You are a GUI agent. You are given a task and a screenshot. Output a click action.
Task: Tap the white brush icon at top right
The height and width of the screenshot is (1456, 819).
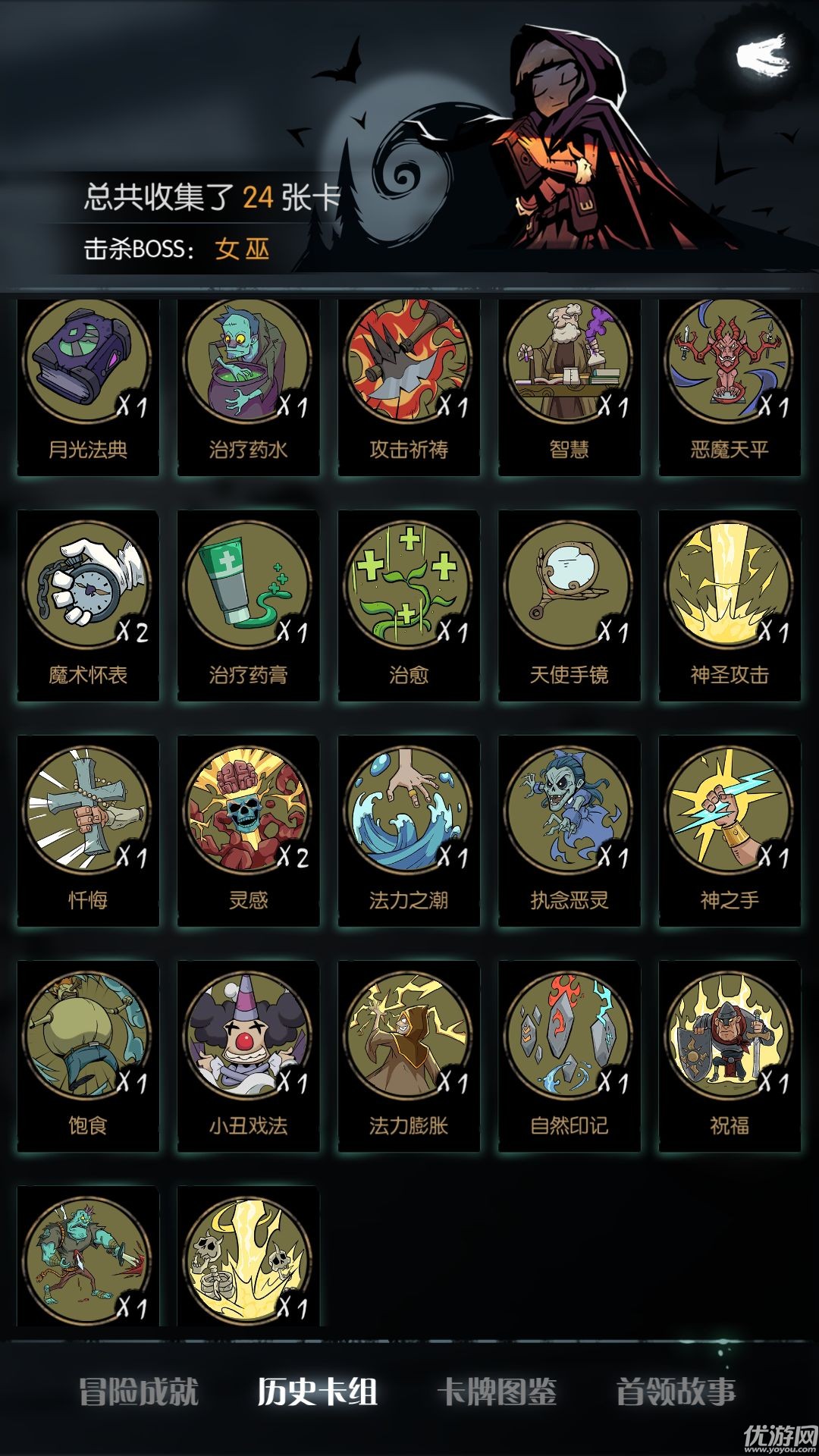click(762, 58)
